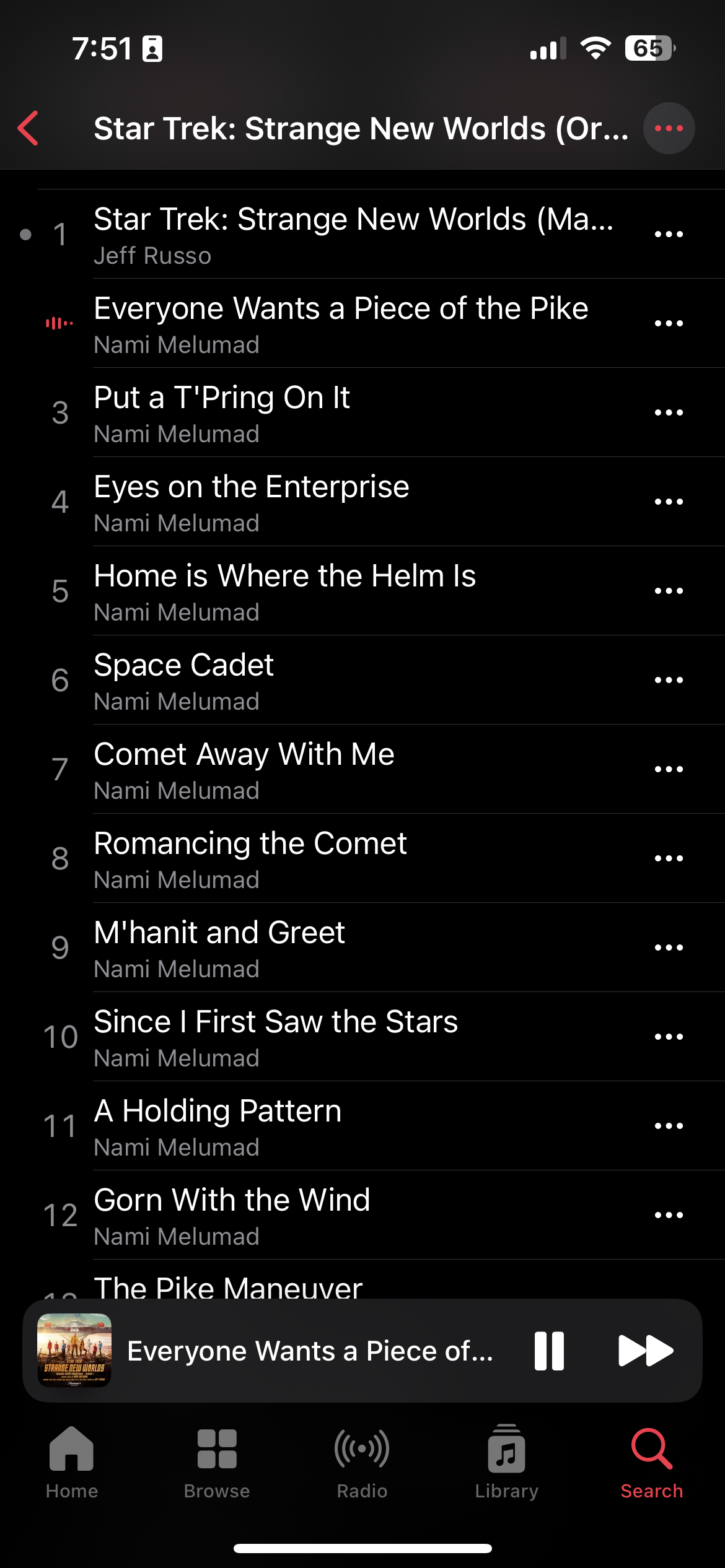Image resolution: width=725 pixels, height=1568 pixels.
Task: Open the mini player album artwork
Action: pos(74,1351)
